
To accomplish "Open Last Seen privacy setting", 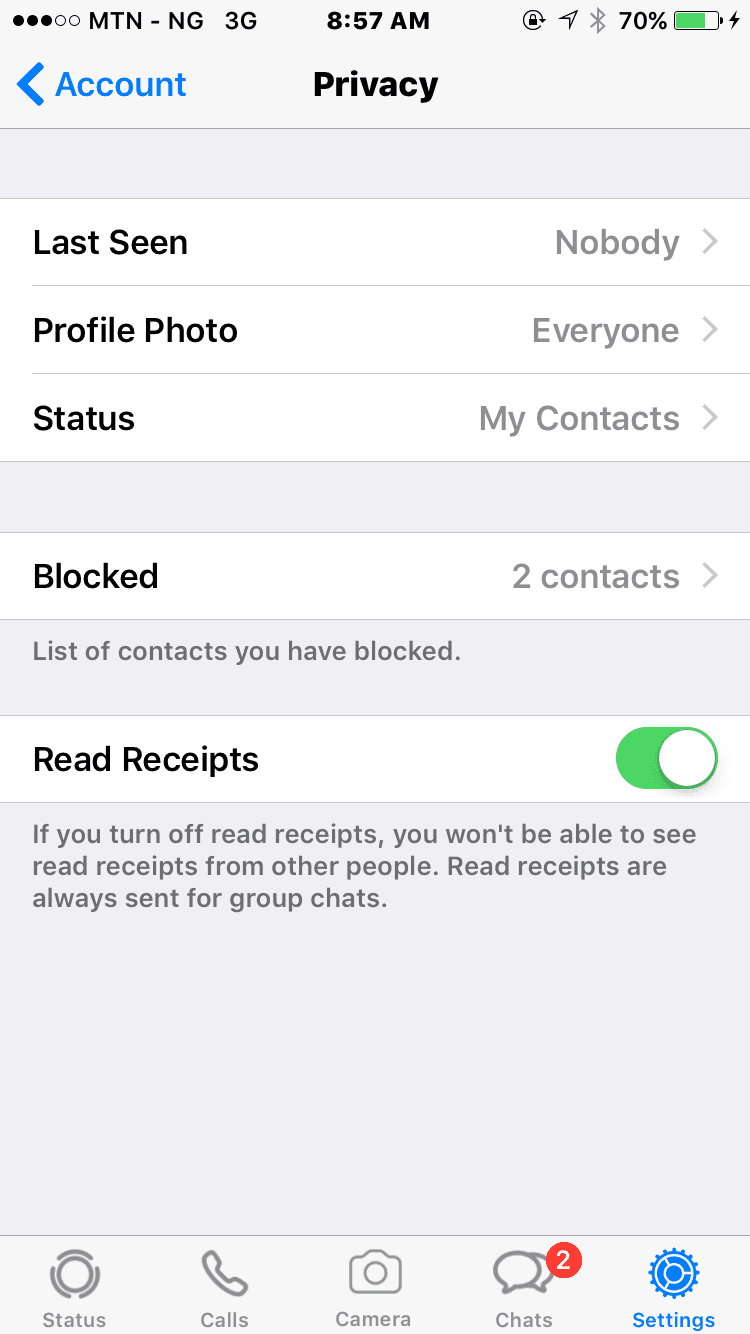I will pos(375,242).
